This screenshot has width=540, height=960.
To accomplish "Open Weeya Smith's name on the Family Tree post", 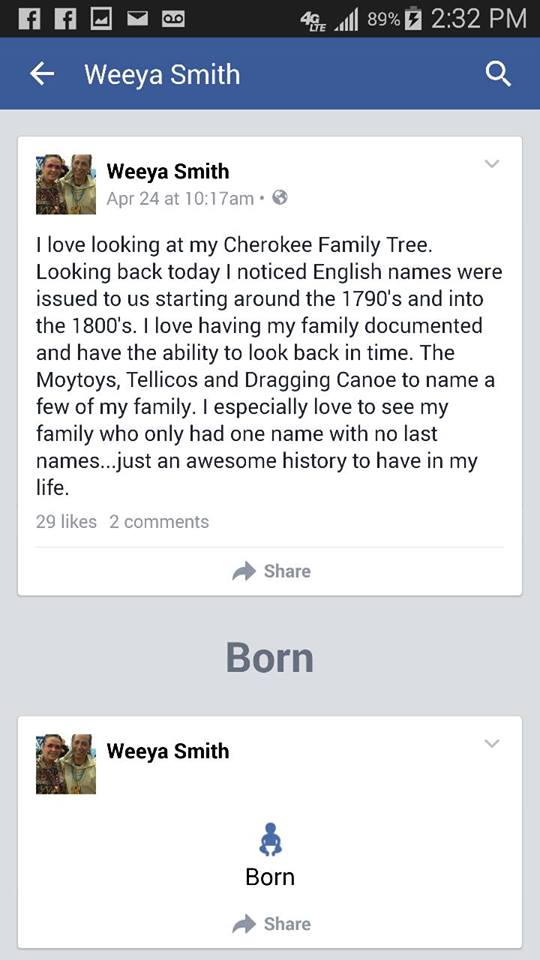I will tap(168, 171).
